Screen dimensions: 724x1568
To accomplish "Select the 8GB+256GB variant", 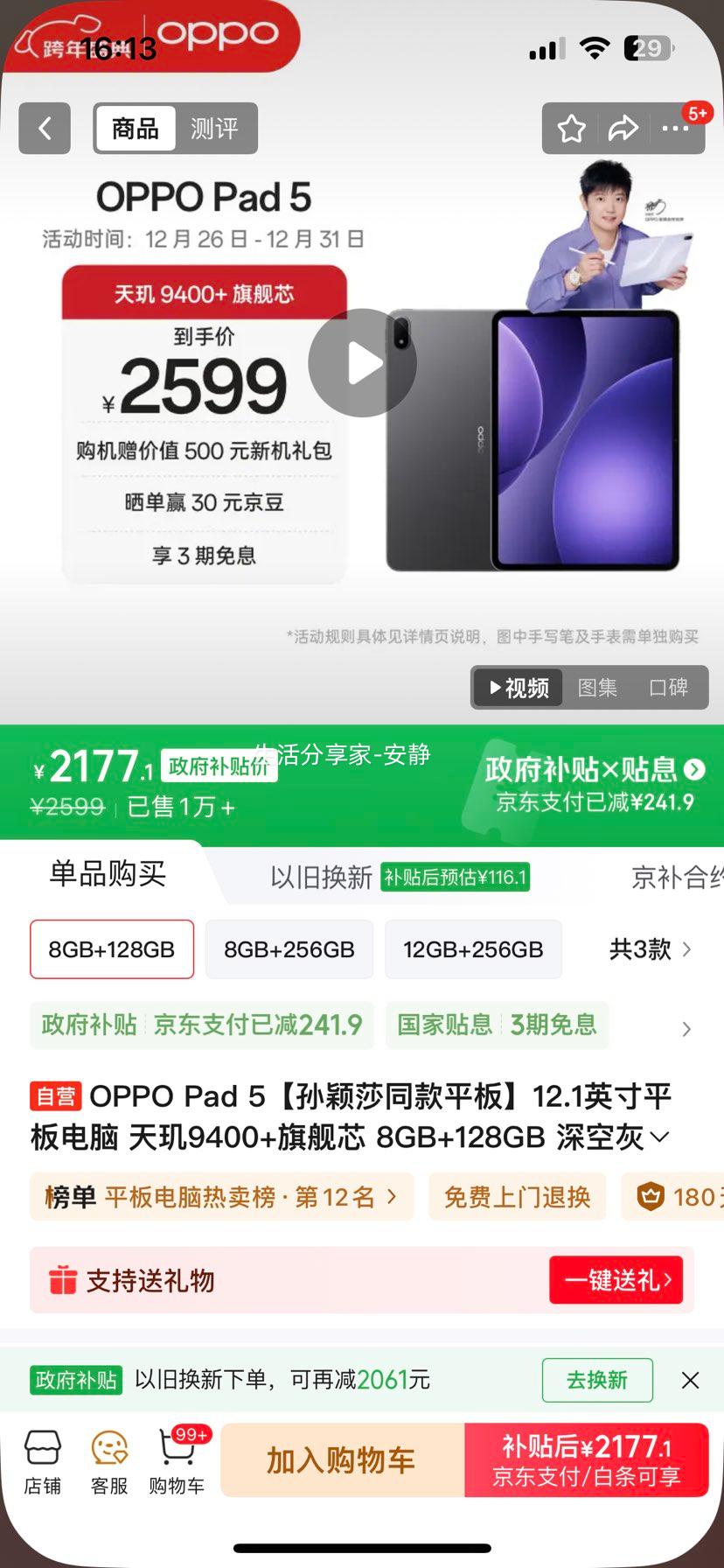I will [289, 949].
